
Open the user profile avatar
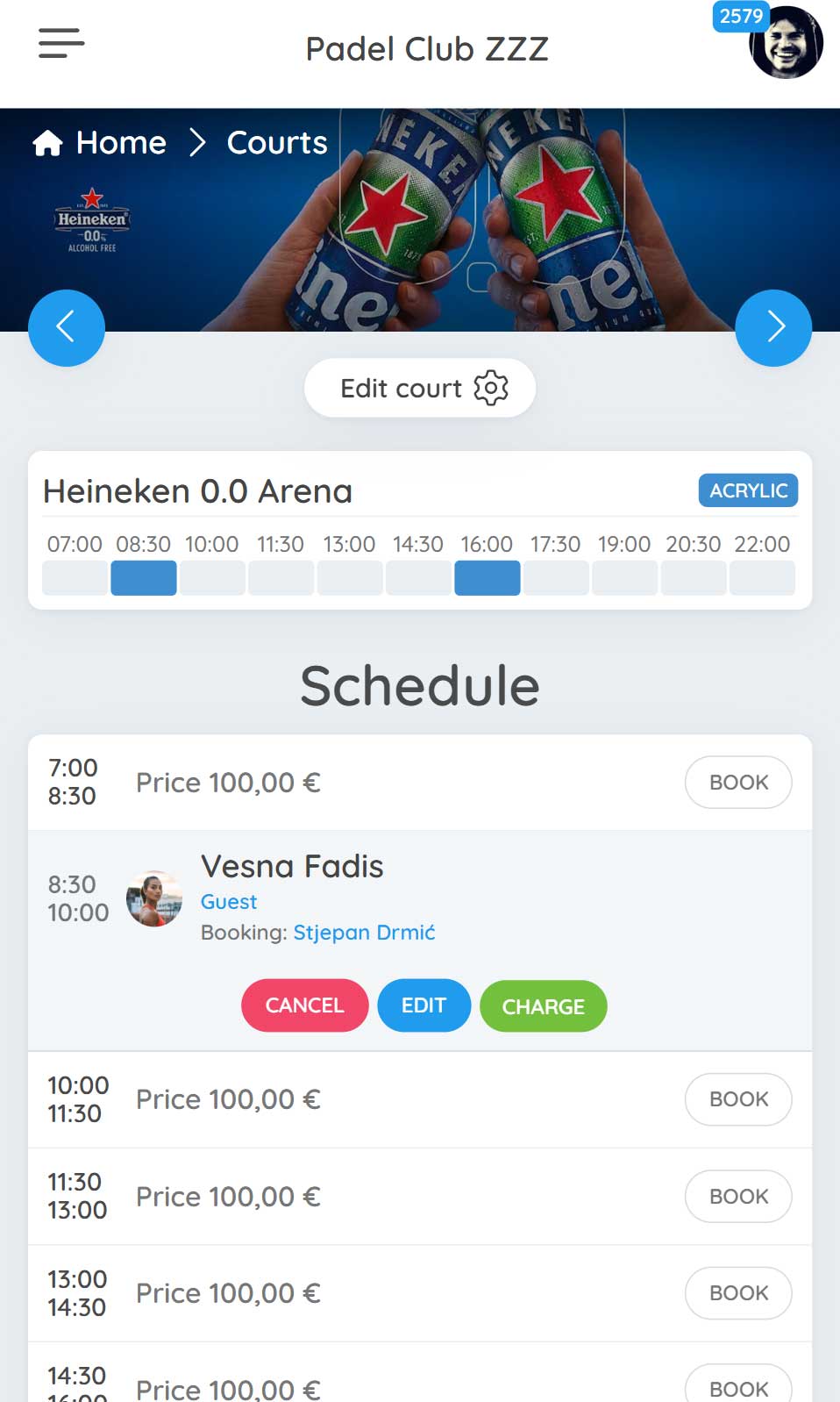(786, 44)
